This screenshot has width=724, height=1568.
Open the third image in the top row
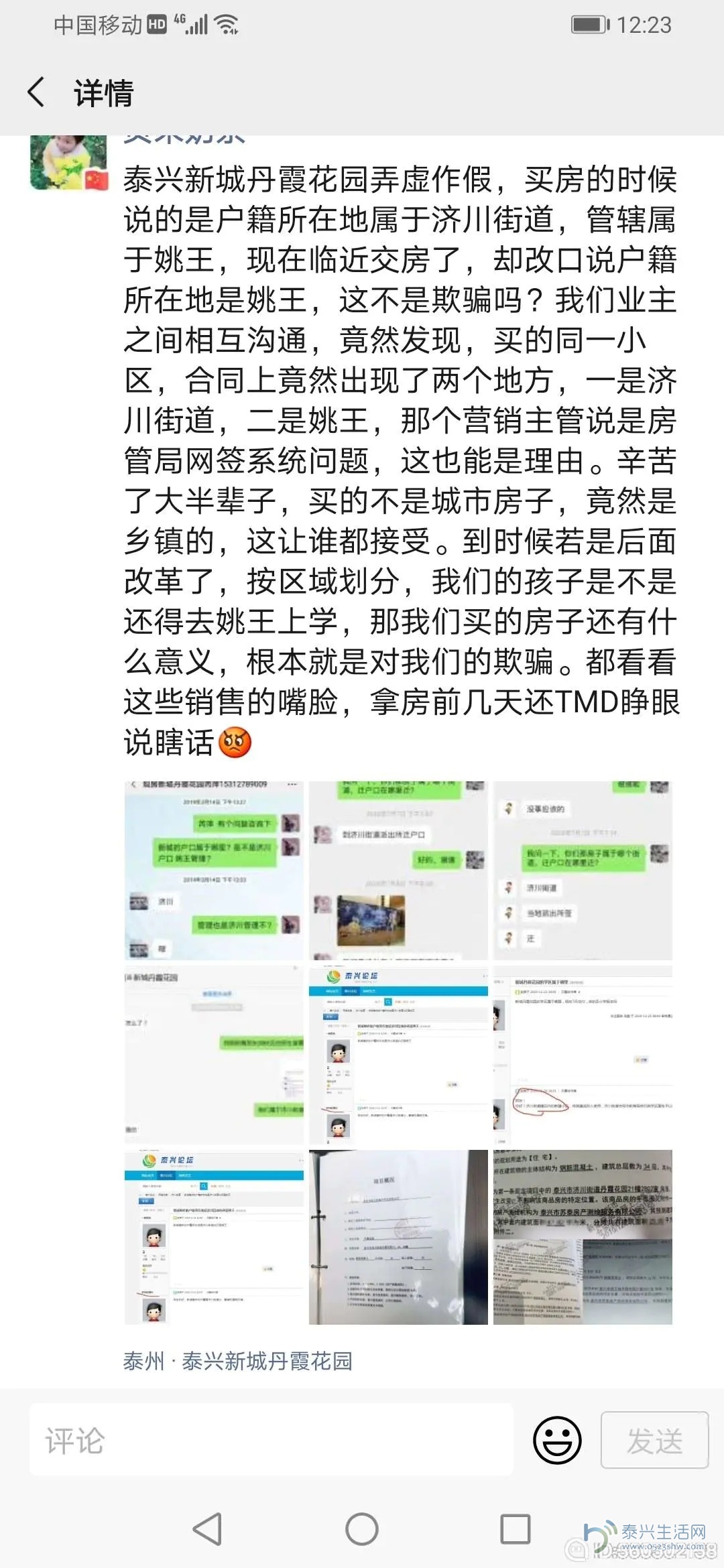pyautogui.click(x=583, y=870)
